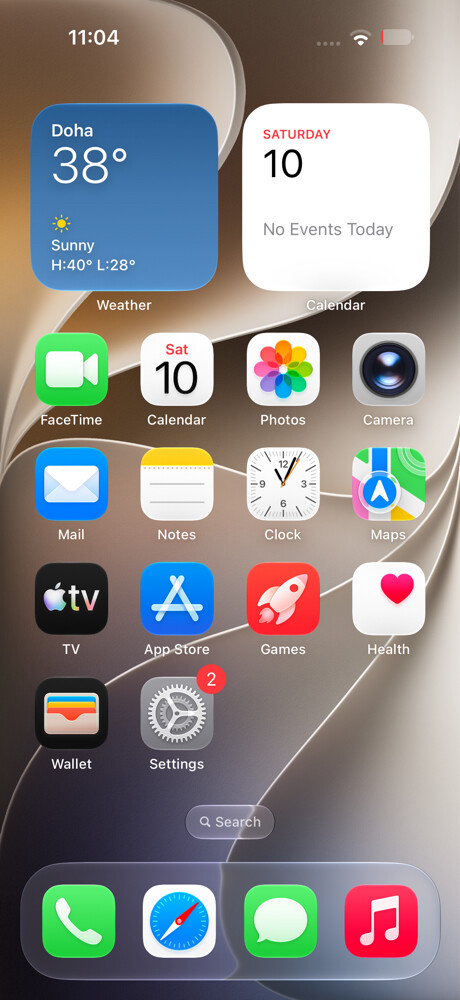
Task: Open the Music app in dock
Action: 382,921
